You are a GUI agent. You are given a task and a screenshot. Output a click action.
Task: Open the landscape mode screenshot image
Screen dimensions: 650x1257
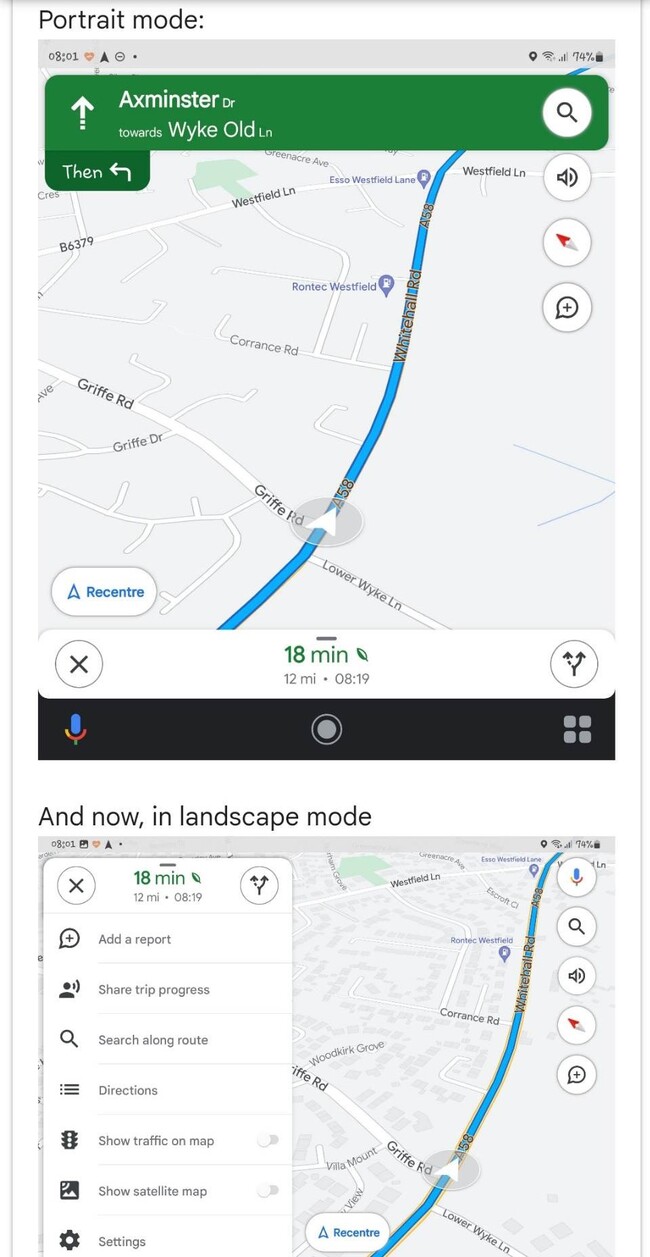[x=326, y=1045]
